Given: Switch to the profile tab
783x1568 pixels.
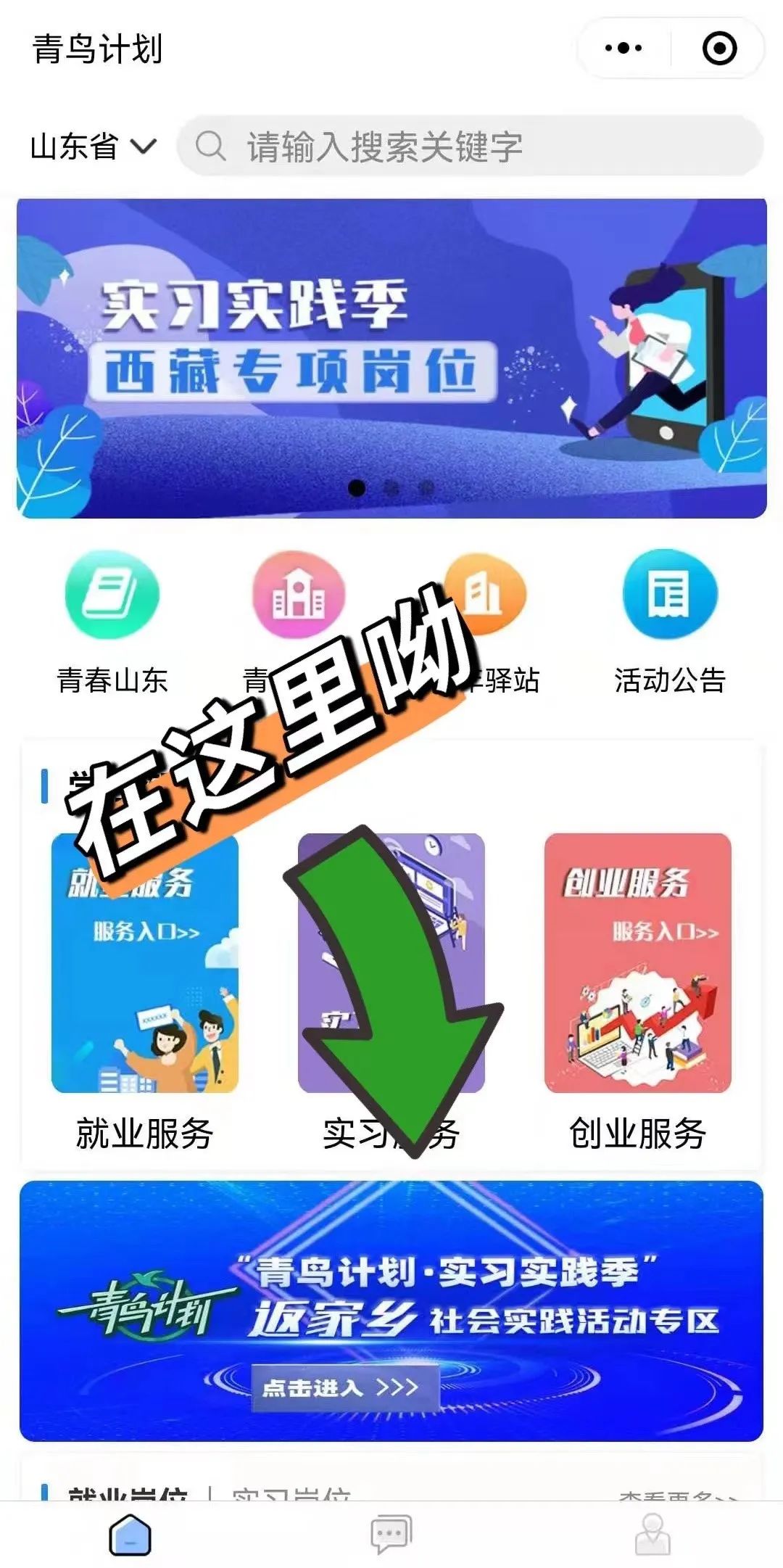Looking at the screenshot, I should point(652,1535).
